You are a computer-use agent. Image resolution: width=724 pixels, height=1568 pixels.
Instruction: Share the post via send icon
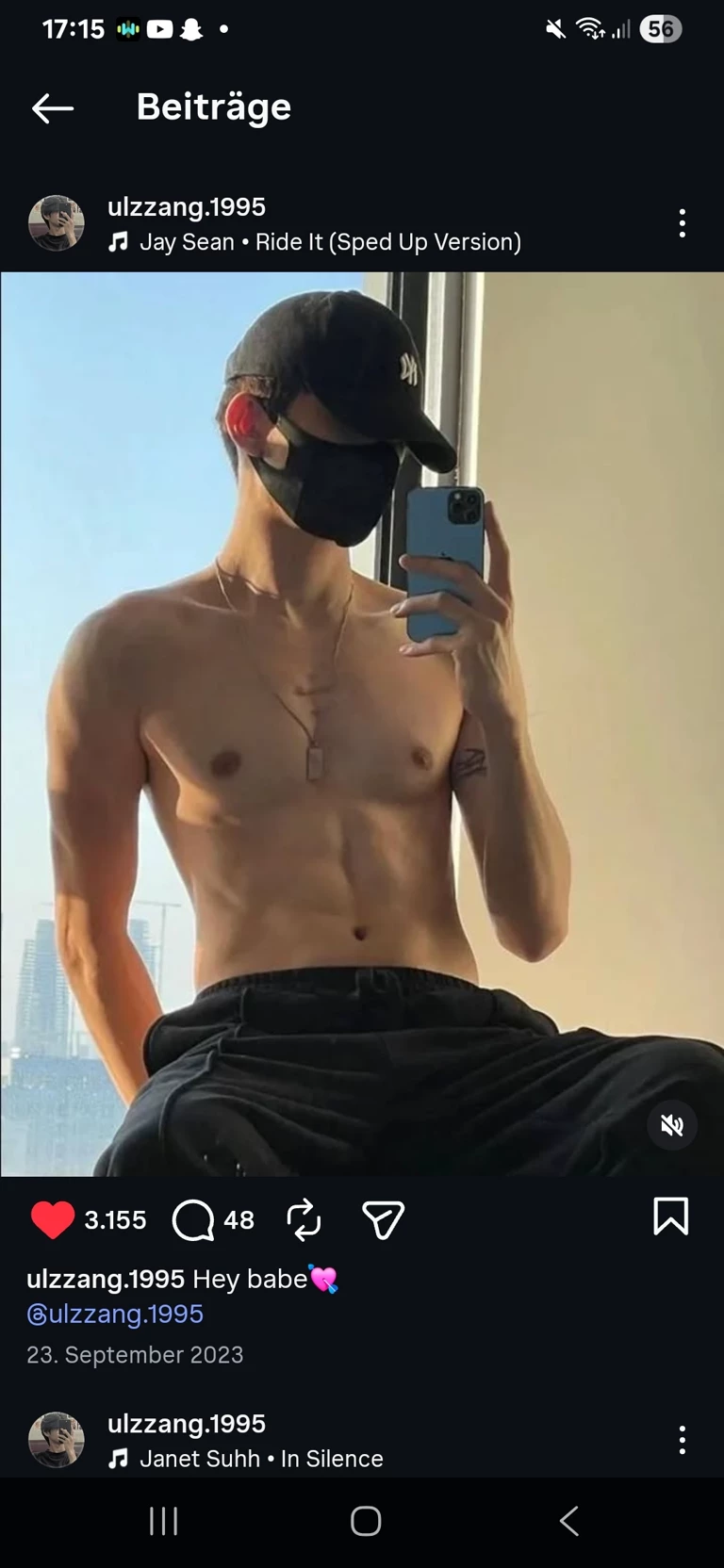(x=383, y=1219)
